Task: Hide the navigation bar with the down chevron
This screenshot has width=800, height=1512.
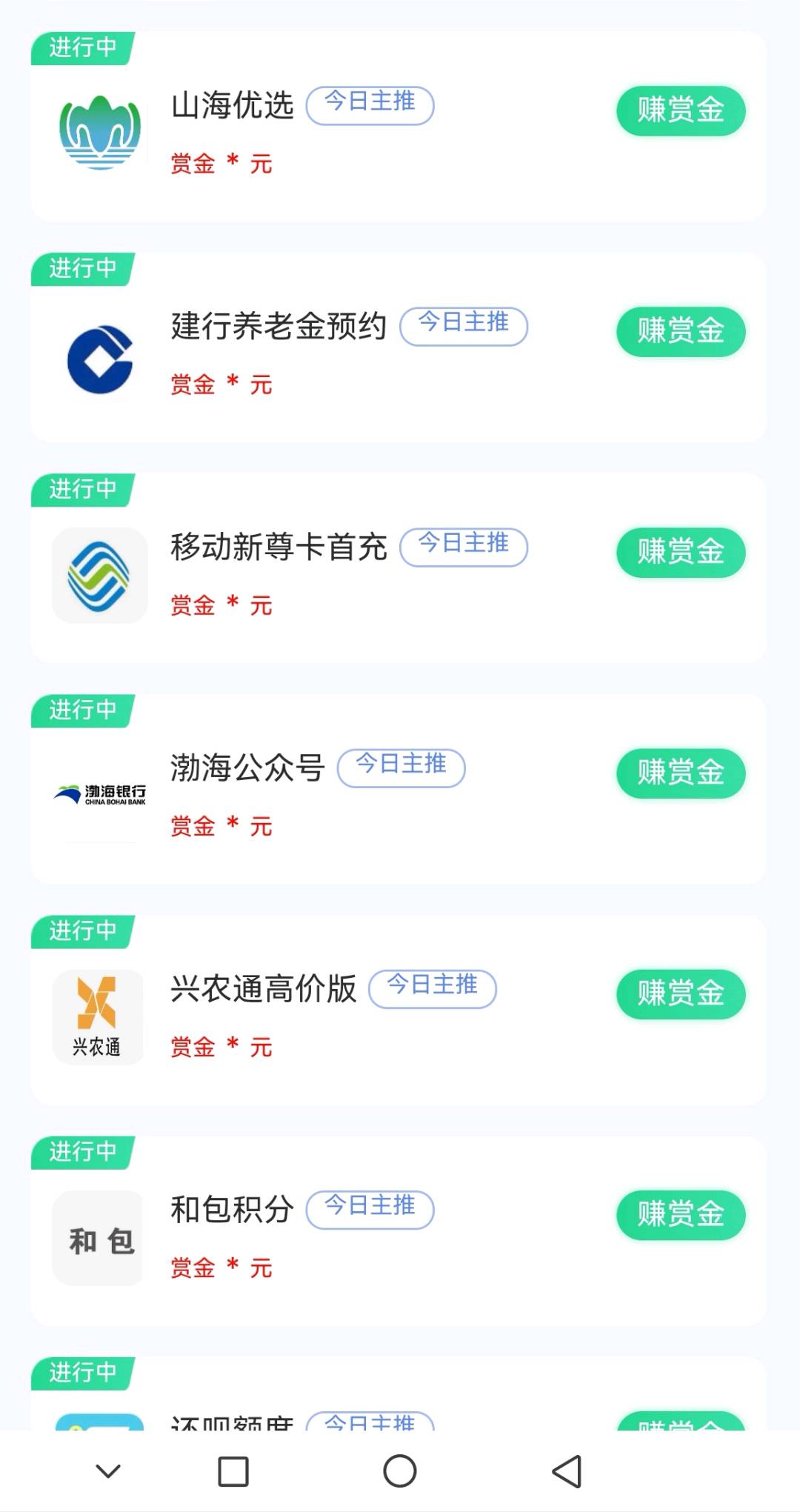Action: pos(108,1471)
